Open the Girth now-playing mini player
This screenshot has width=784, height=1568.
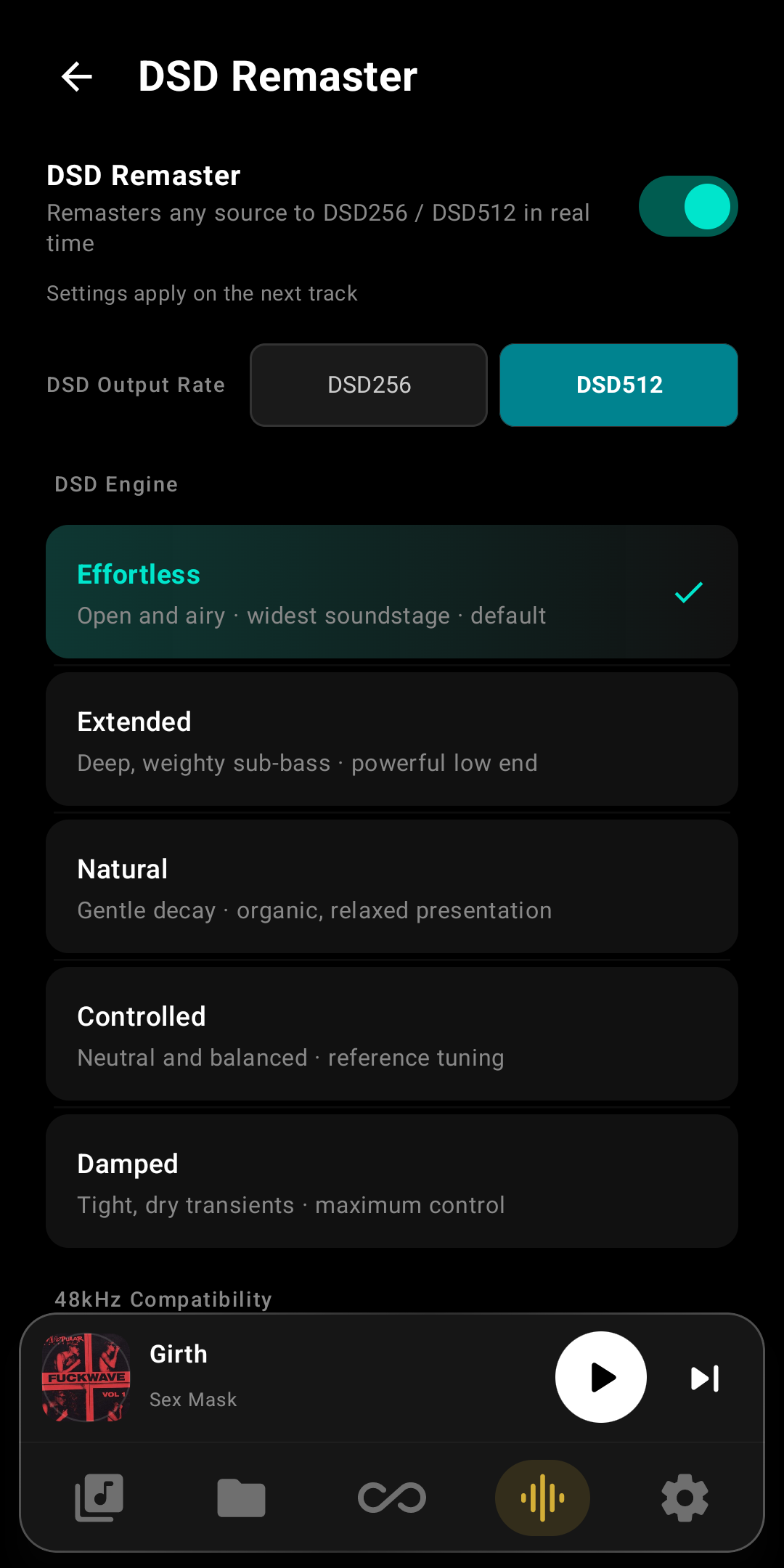pos(290,1377)
